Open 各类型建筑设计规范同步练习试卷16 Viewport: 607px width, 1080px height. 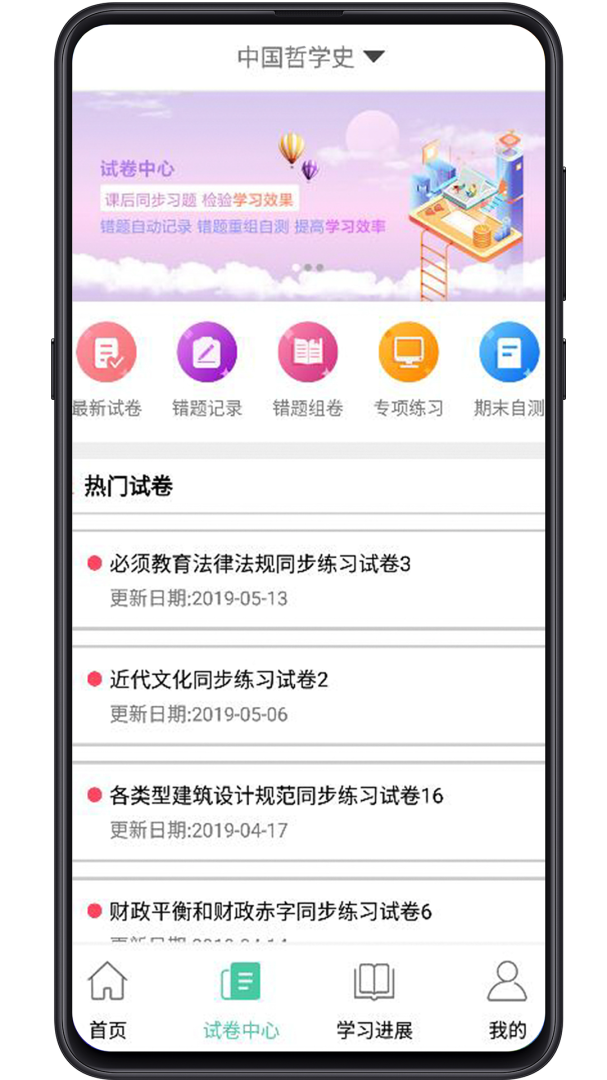coord(308,812)
